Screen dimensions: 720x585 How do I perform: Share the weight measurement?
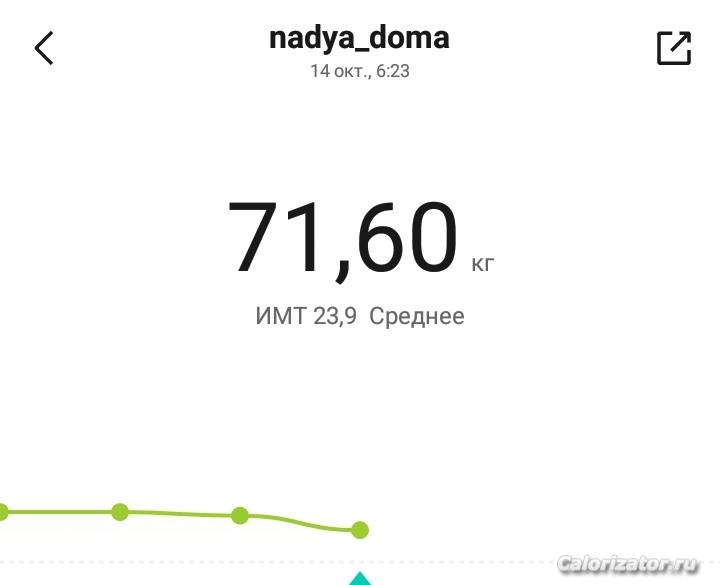click(x=673, y=48)
